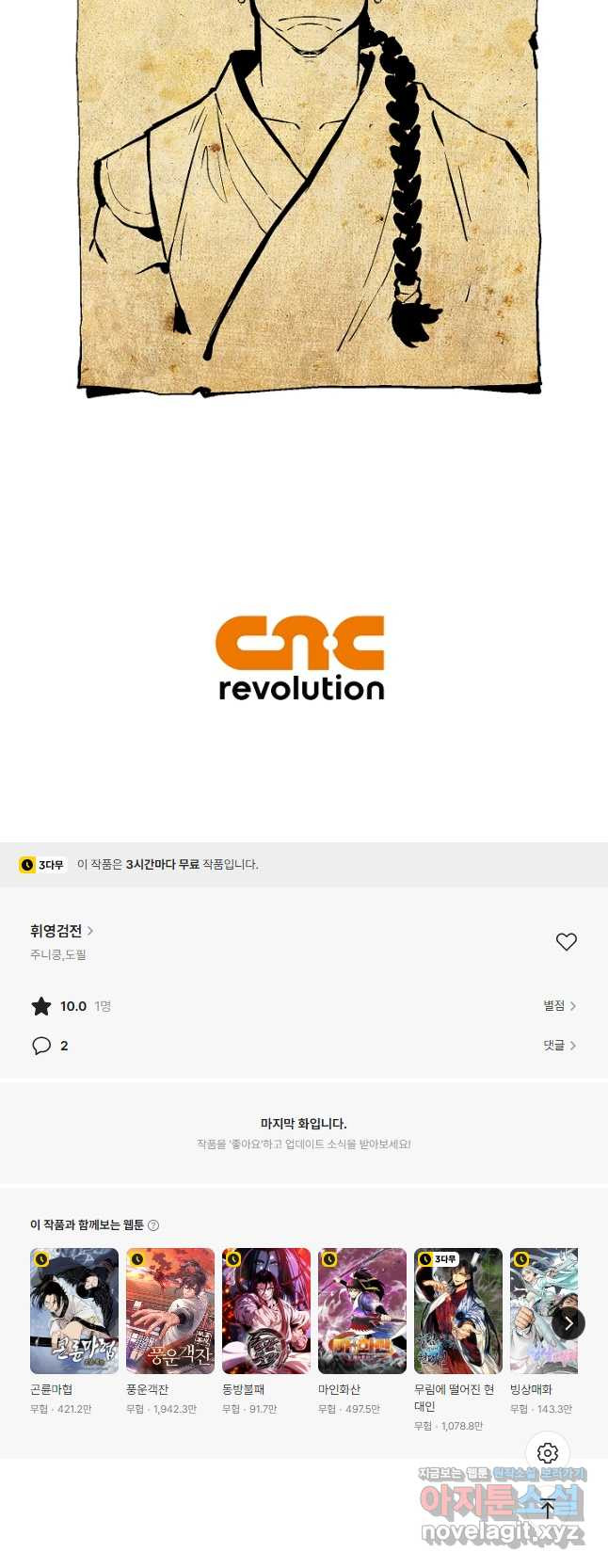
Task: Open the 댓글 comments section
Action: [559, 1046]
